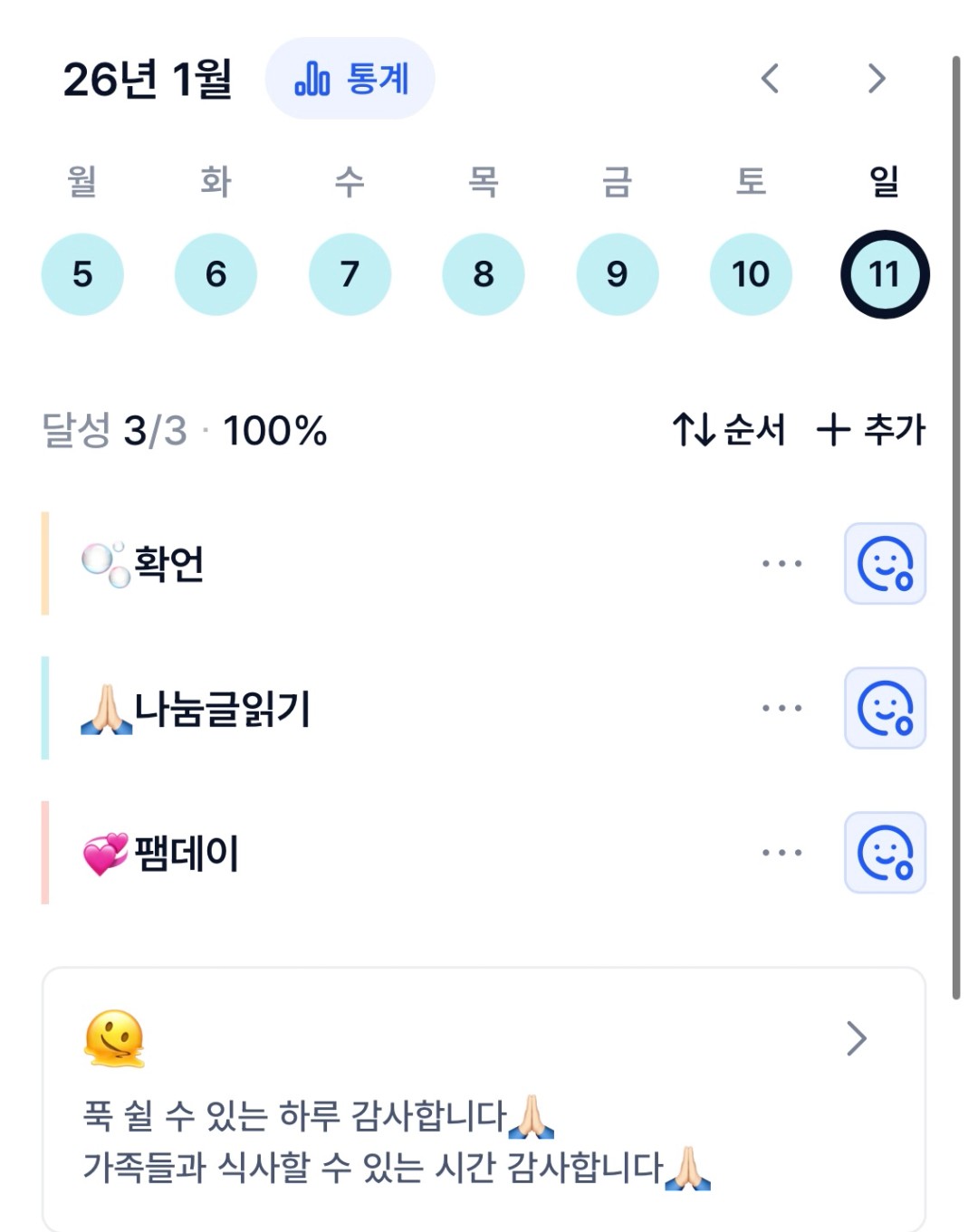The width and height of the screenshot is (968, 1232).
Task: Tap 순서 to reorder the habits
Action: [729, 430]
